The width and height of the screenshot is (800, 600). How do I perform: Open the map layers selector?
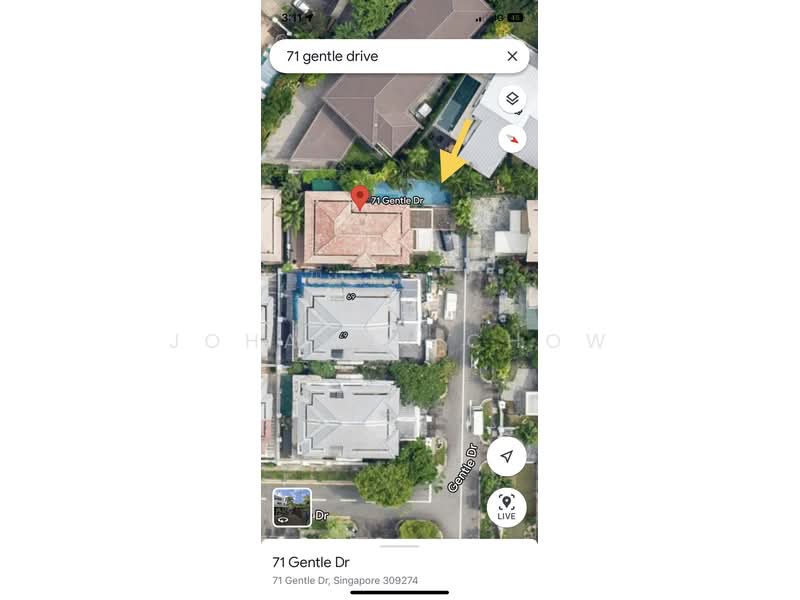pos(512,99)
